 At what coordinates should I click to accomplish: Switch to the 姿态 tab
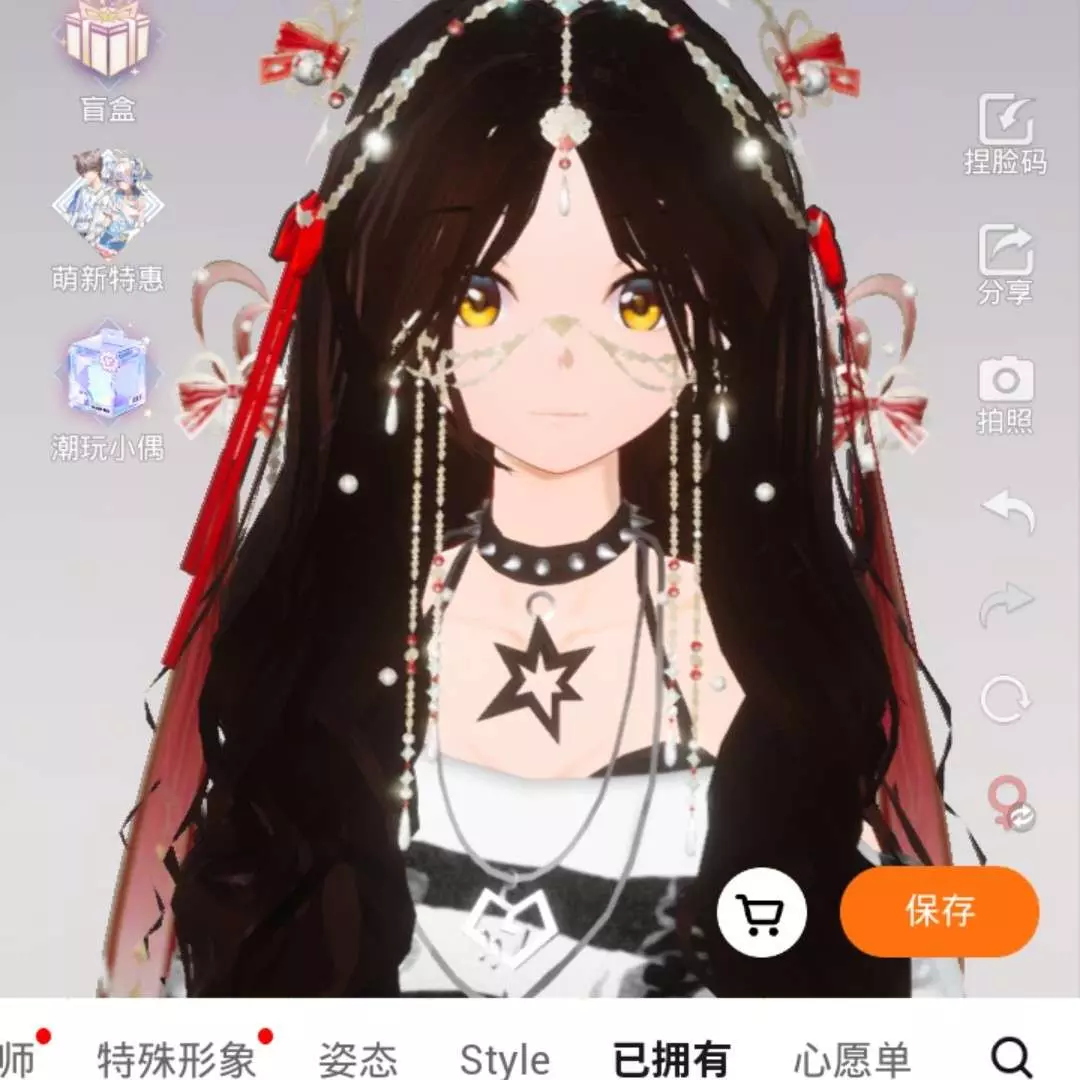[358, 1057]
